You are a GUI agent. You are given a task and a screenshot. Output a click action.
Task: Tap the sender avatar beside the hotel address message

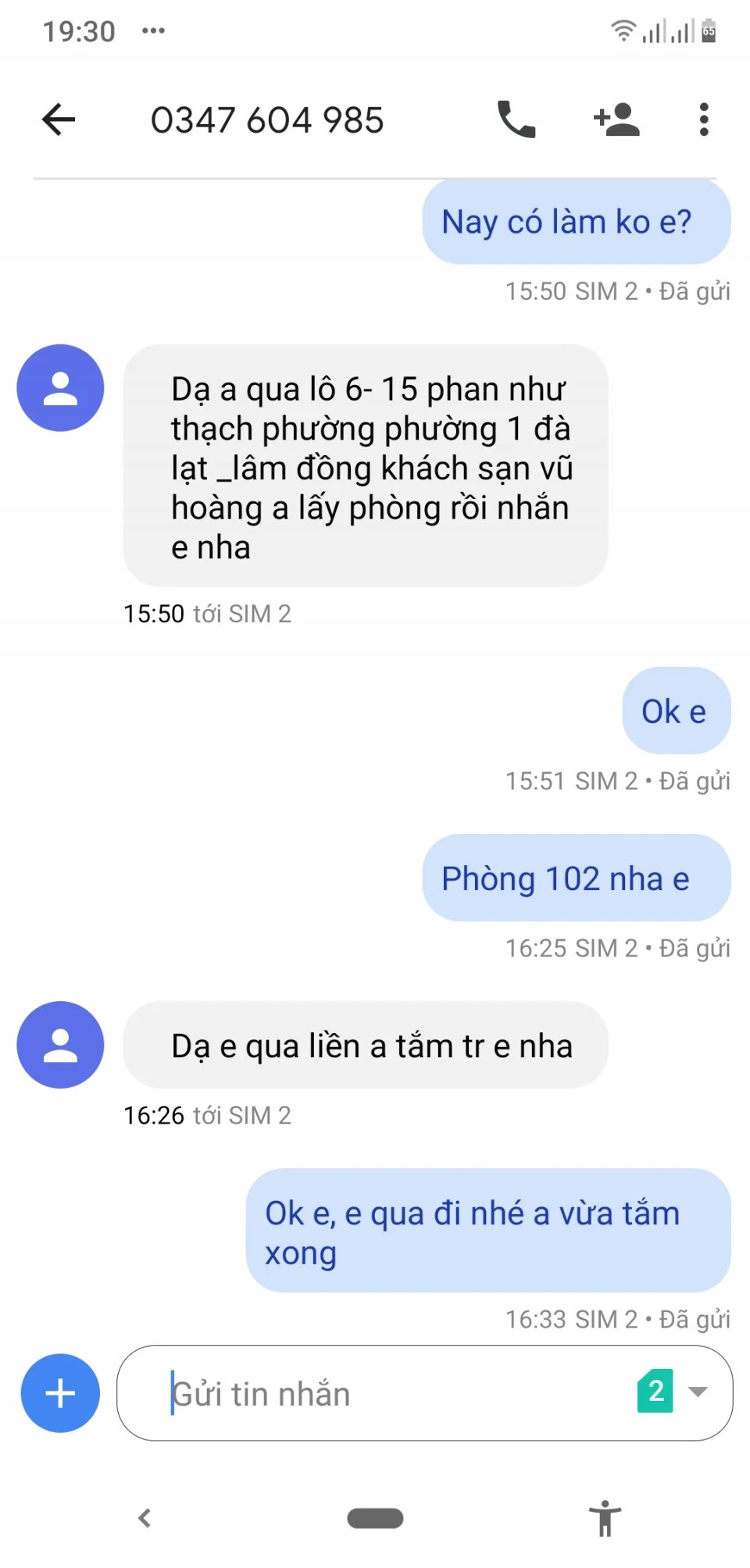tap(60, 388)
